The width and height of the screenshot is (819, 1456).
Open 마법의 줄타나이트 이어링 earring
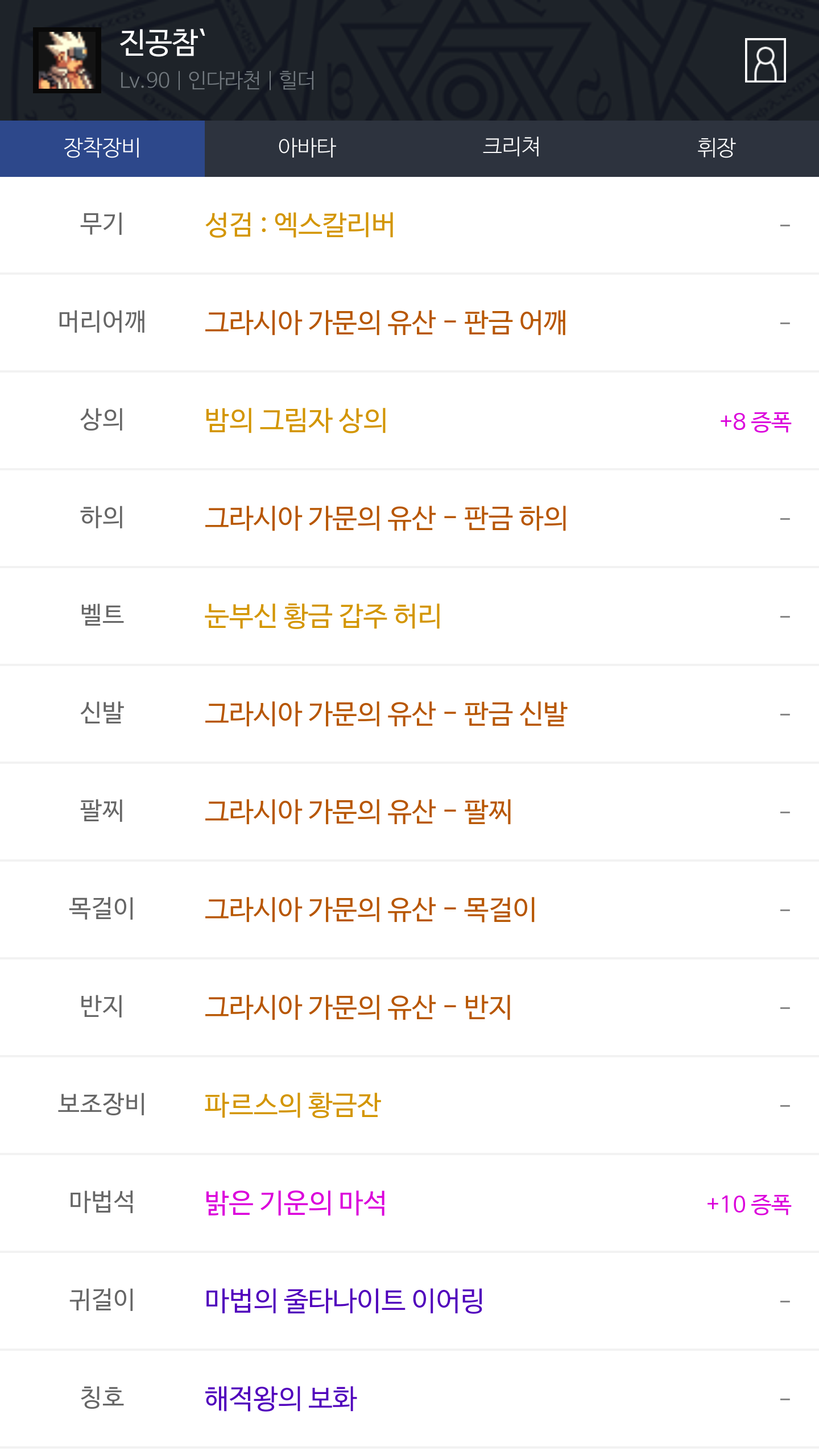click(344, 1301)
